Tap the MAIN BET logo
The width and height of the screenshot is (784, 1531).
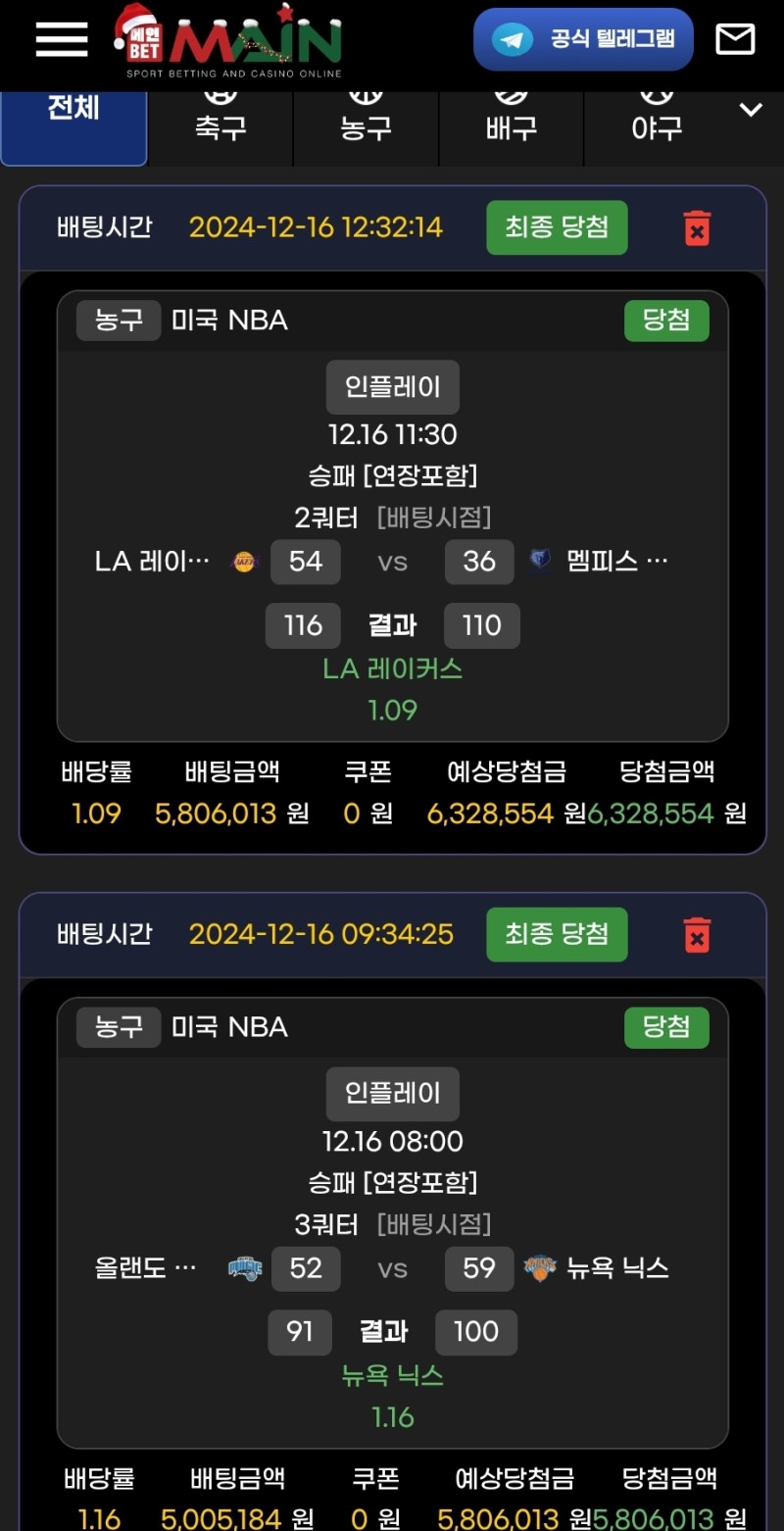click(x=228, y=41)
